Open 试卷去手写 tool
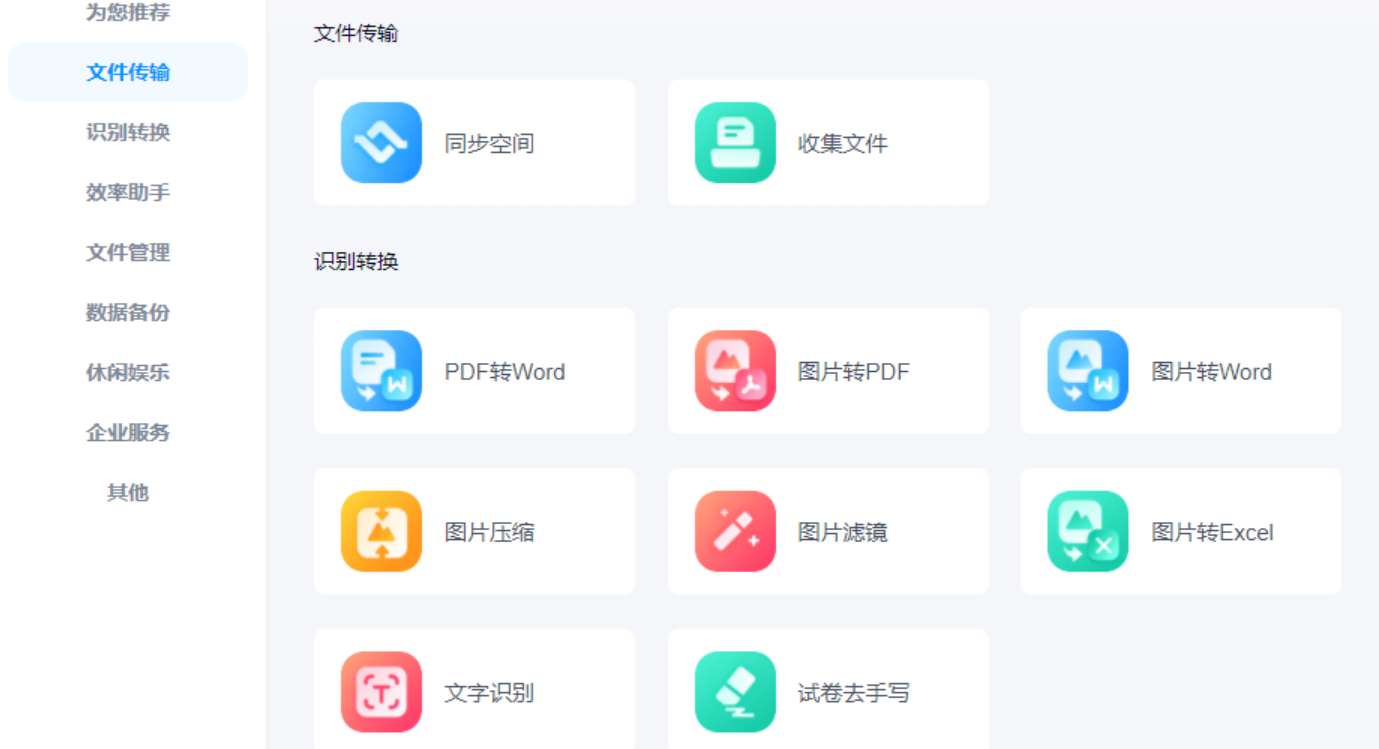Viewport: 1379px width, 749px height. 828,691
